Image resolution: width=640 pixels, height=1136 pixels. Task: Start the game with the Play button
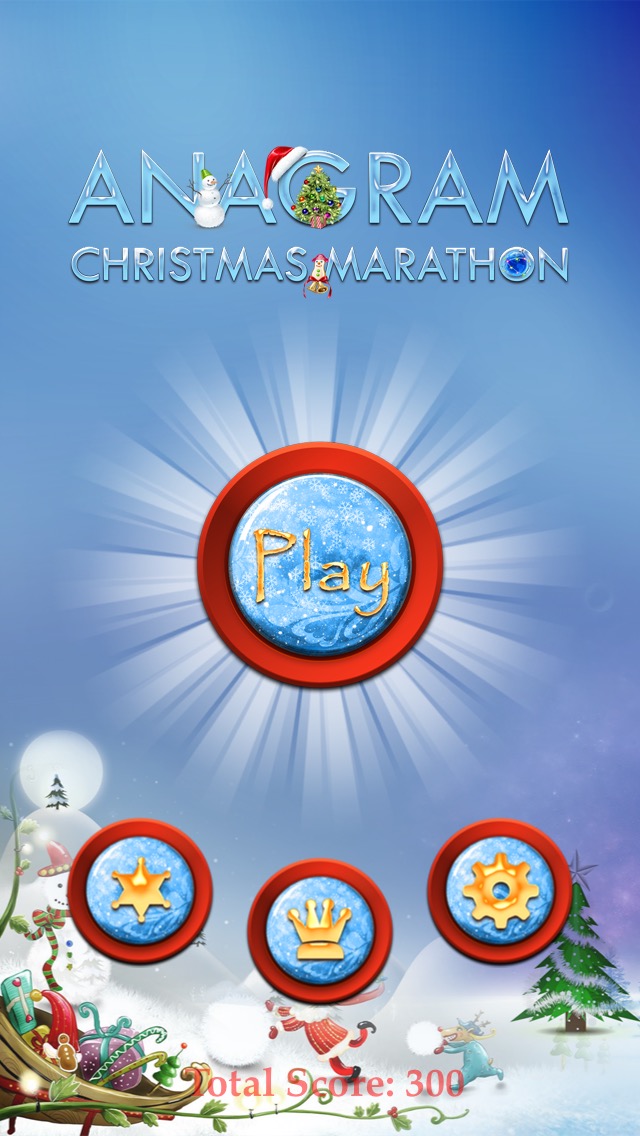(320, 565)
